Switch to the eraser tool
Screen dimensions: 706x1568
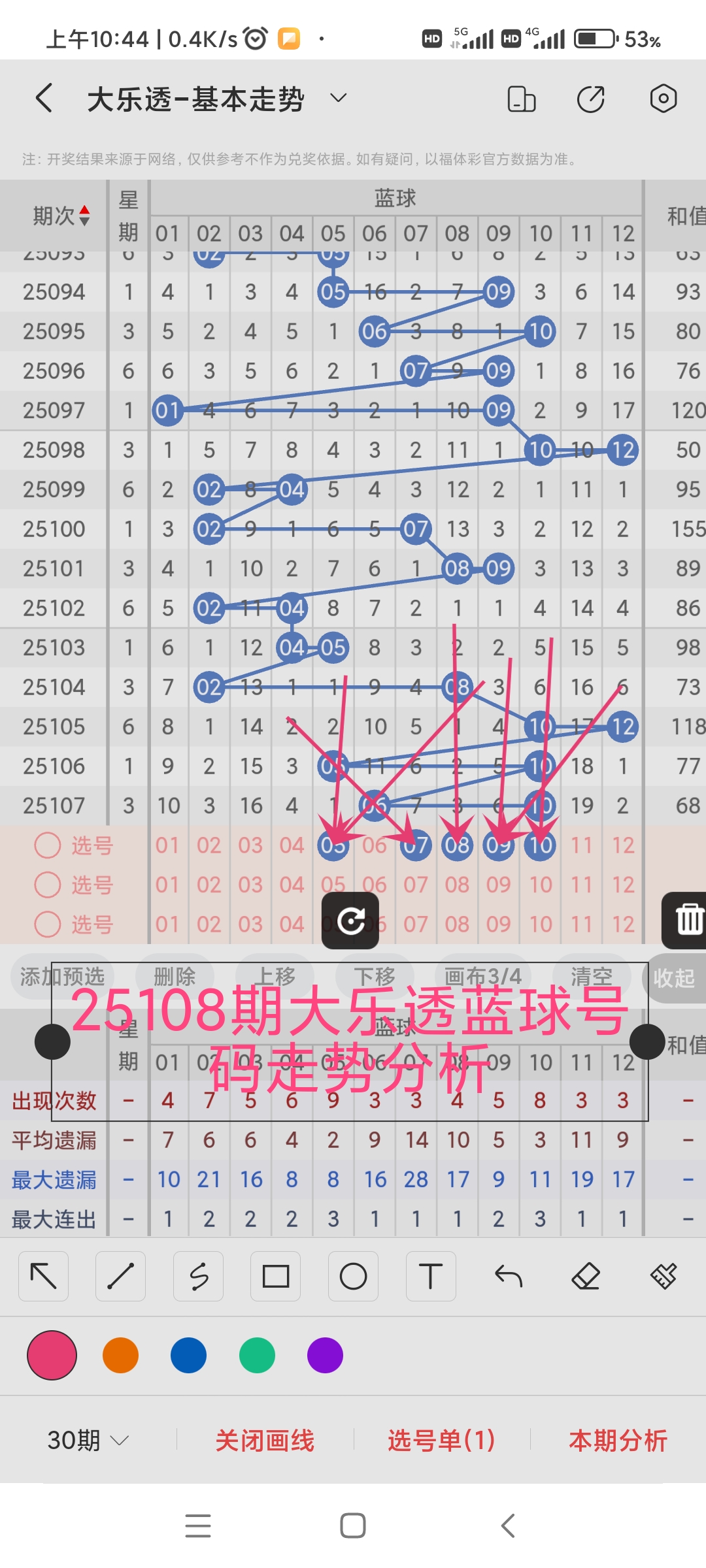[x=586, y=1276]
